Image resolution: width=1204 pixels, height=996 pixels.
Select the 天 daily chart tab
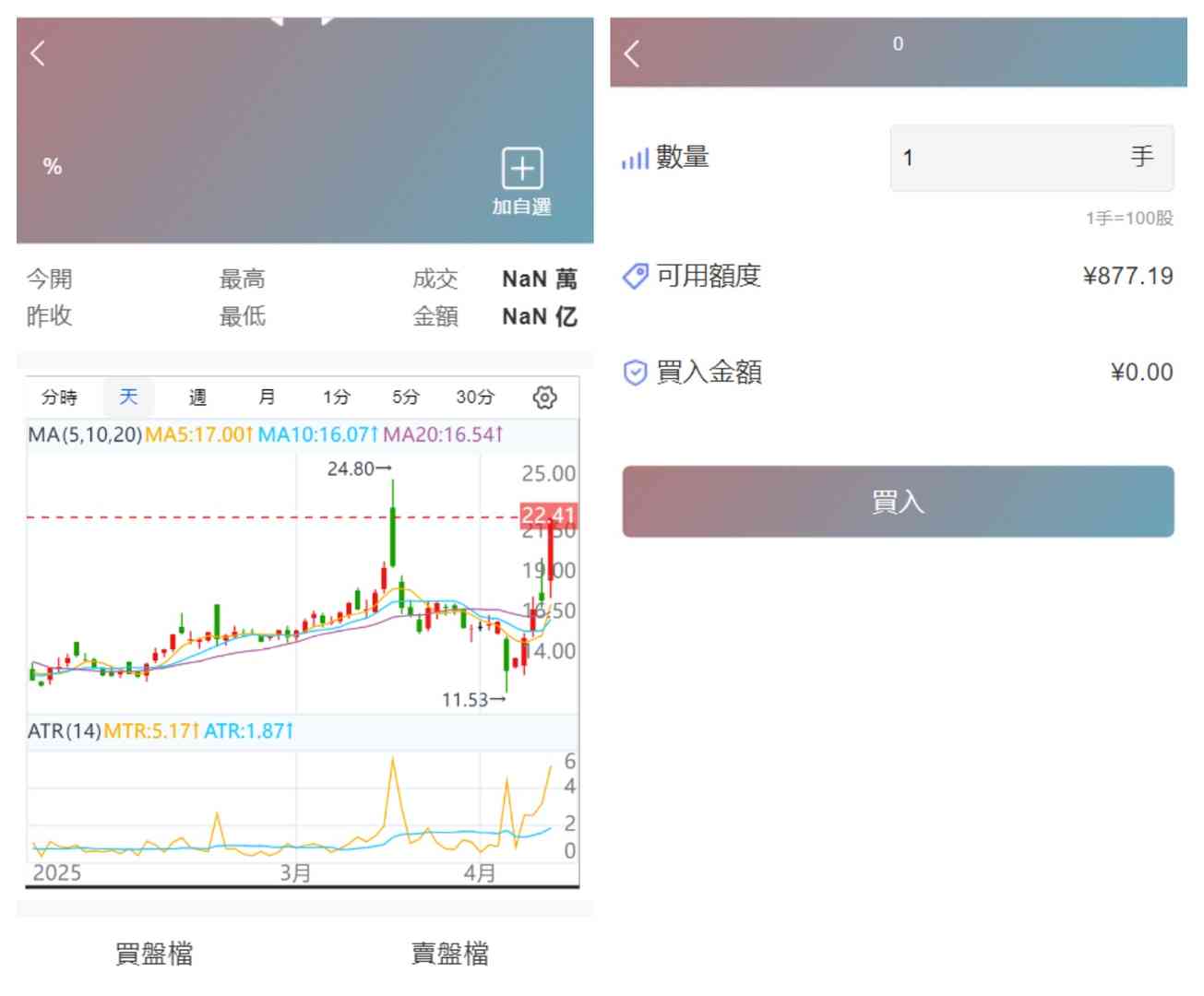(128, 397)
